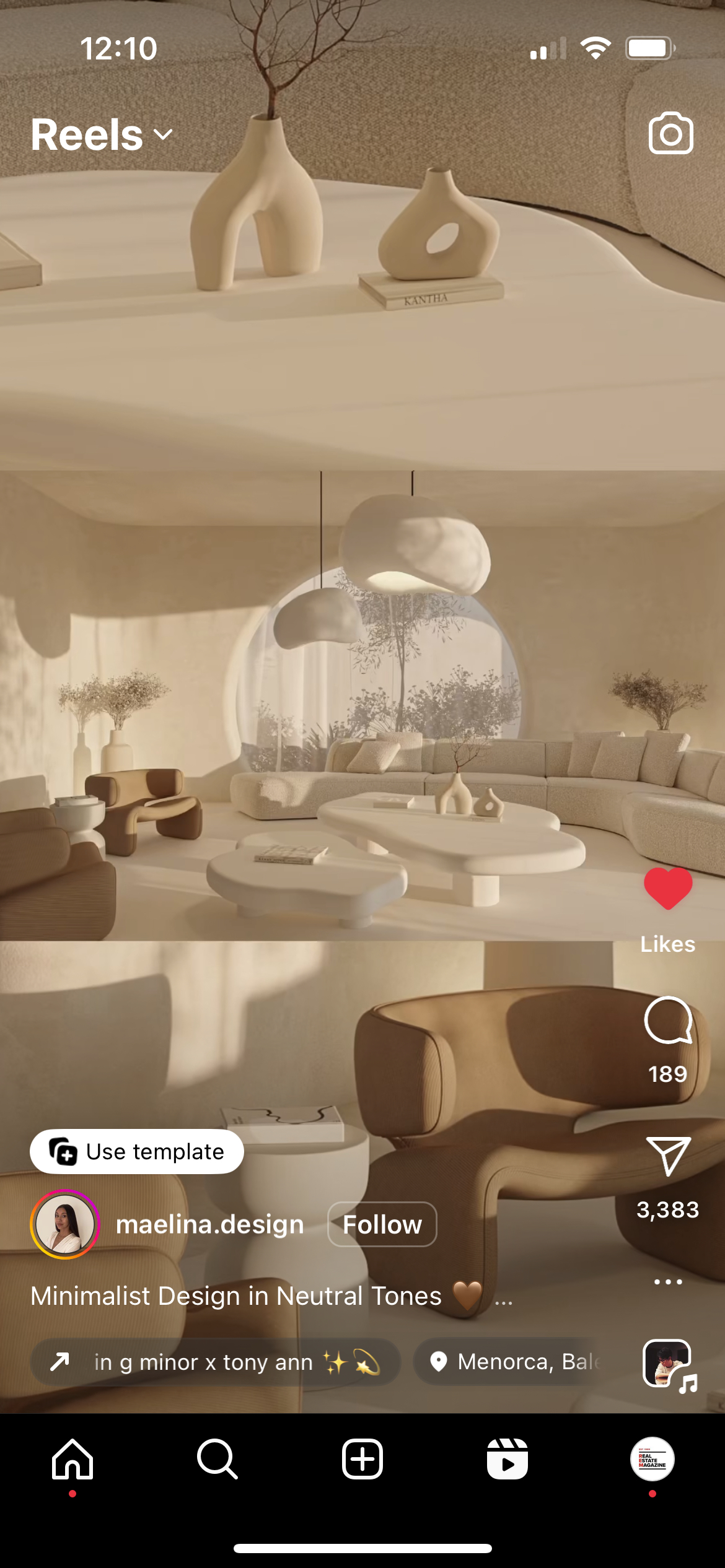725x1568 pixels.
Task: Open the comments on this reel
Action: [668, 1021]
